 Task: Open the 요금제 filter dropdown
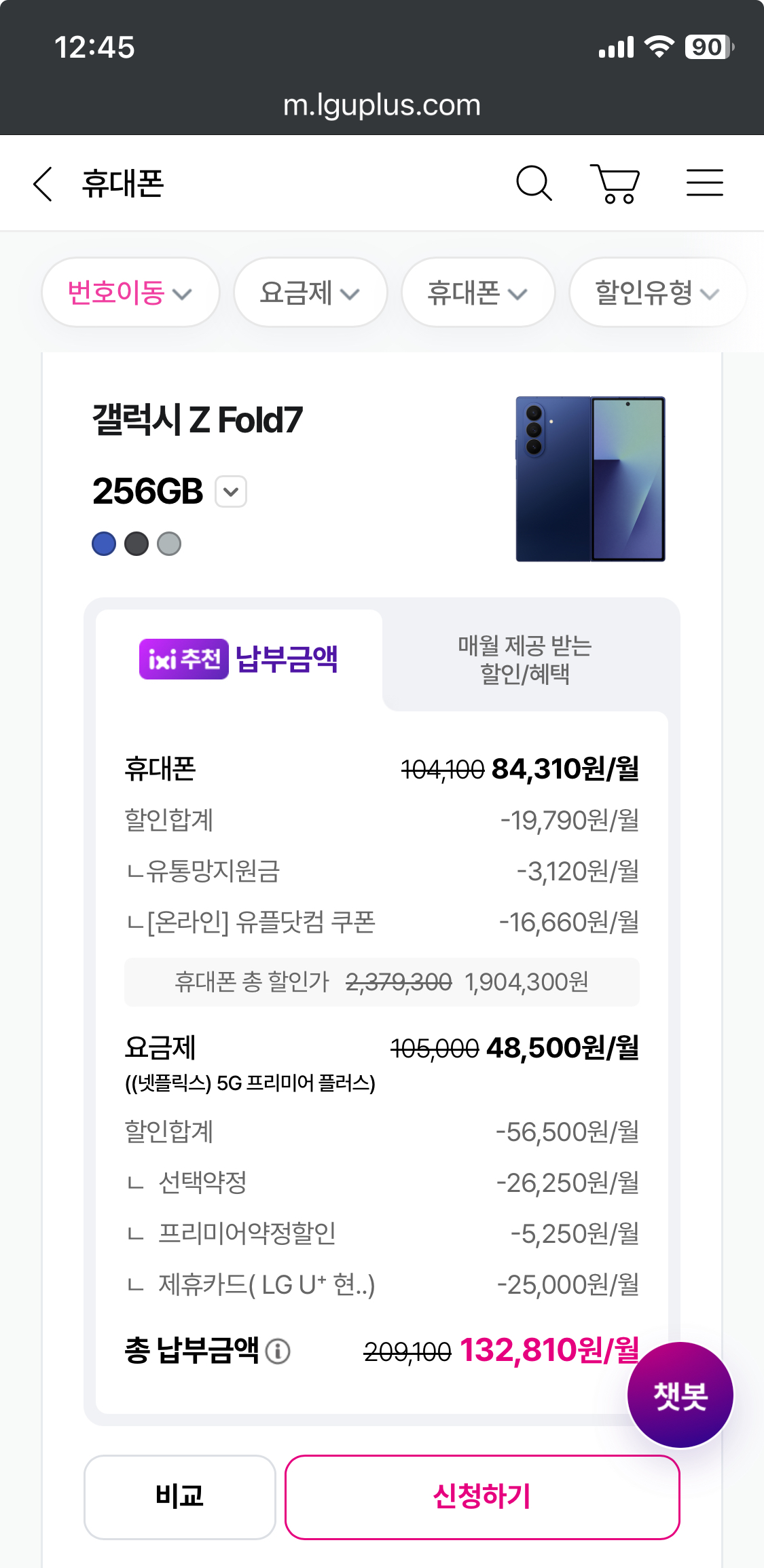[x=310, y=293]
